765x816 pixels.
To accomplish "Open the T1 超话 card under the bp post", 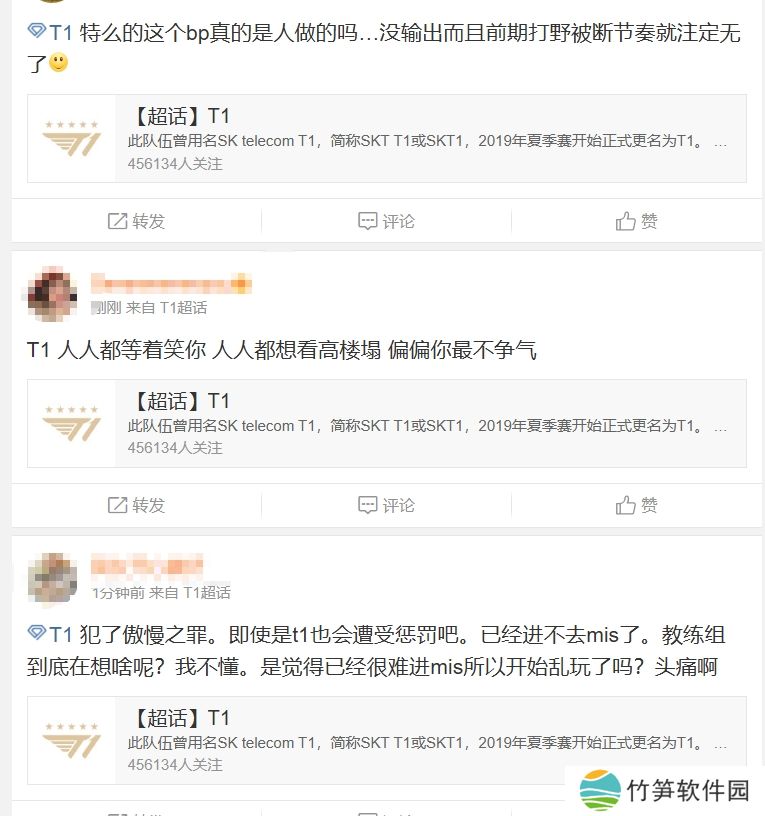I will 386,138.
